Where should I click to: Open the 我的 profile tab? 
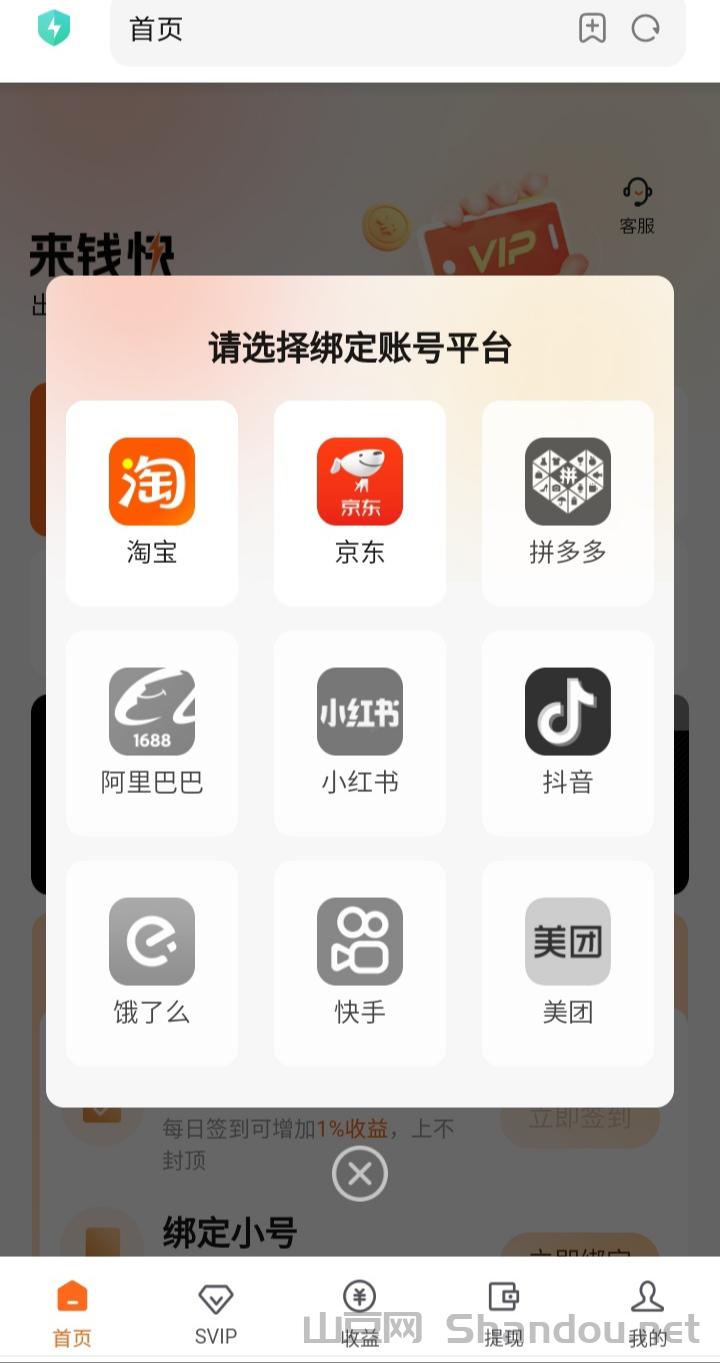click(648, 1313)
